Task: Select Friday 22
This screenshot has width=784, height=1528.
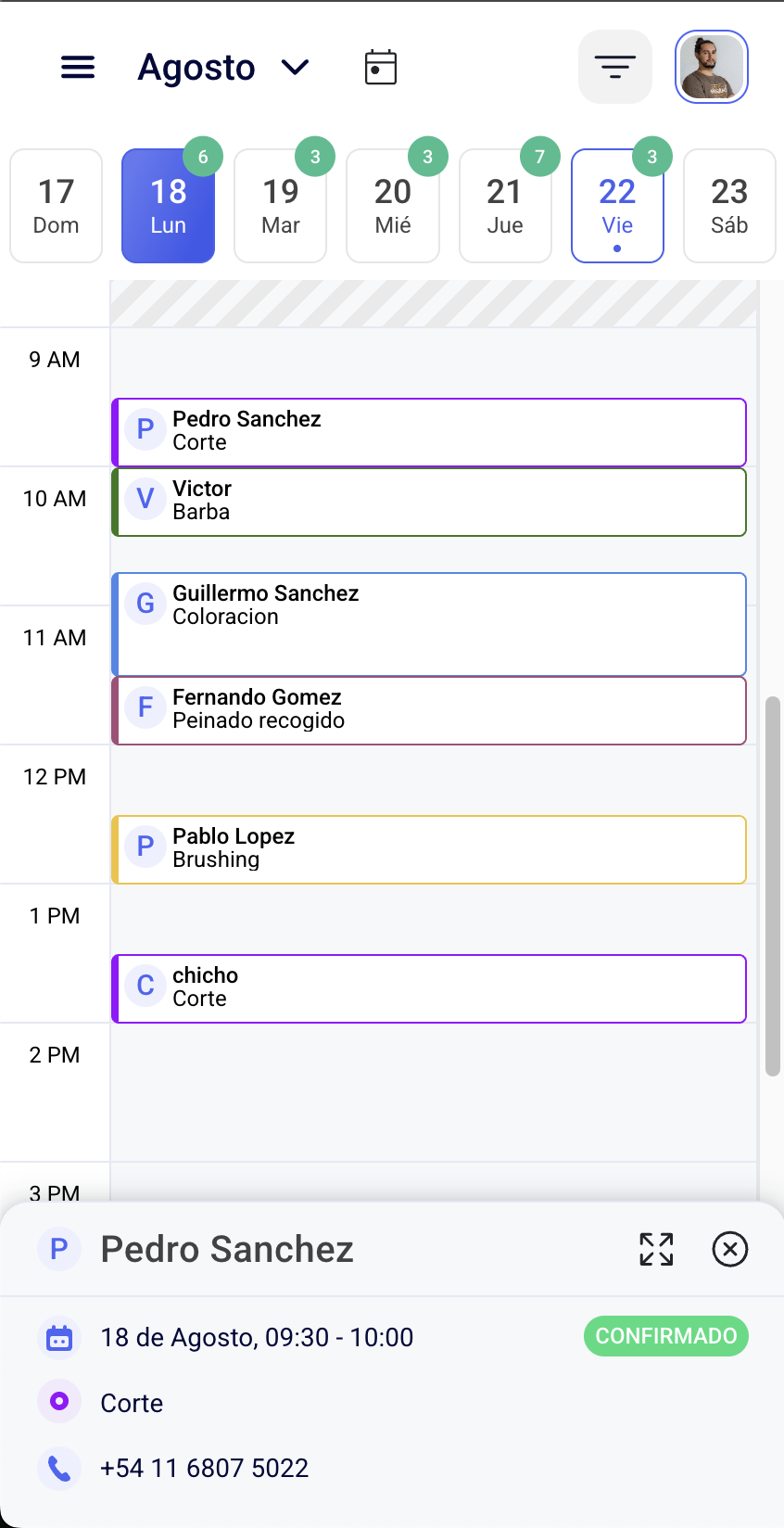Action: click(617, 206)
